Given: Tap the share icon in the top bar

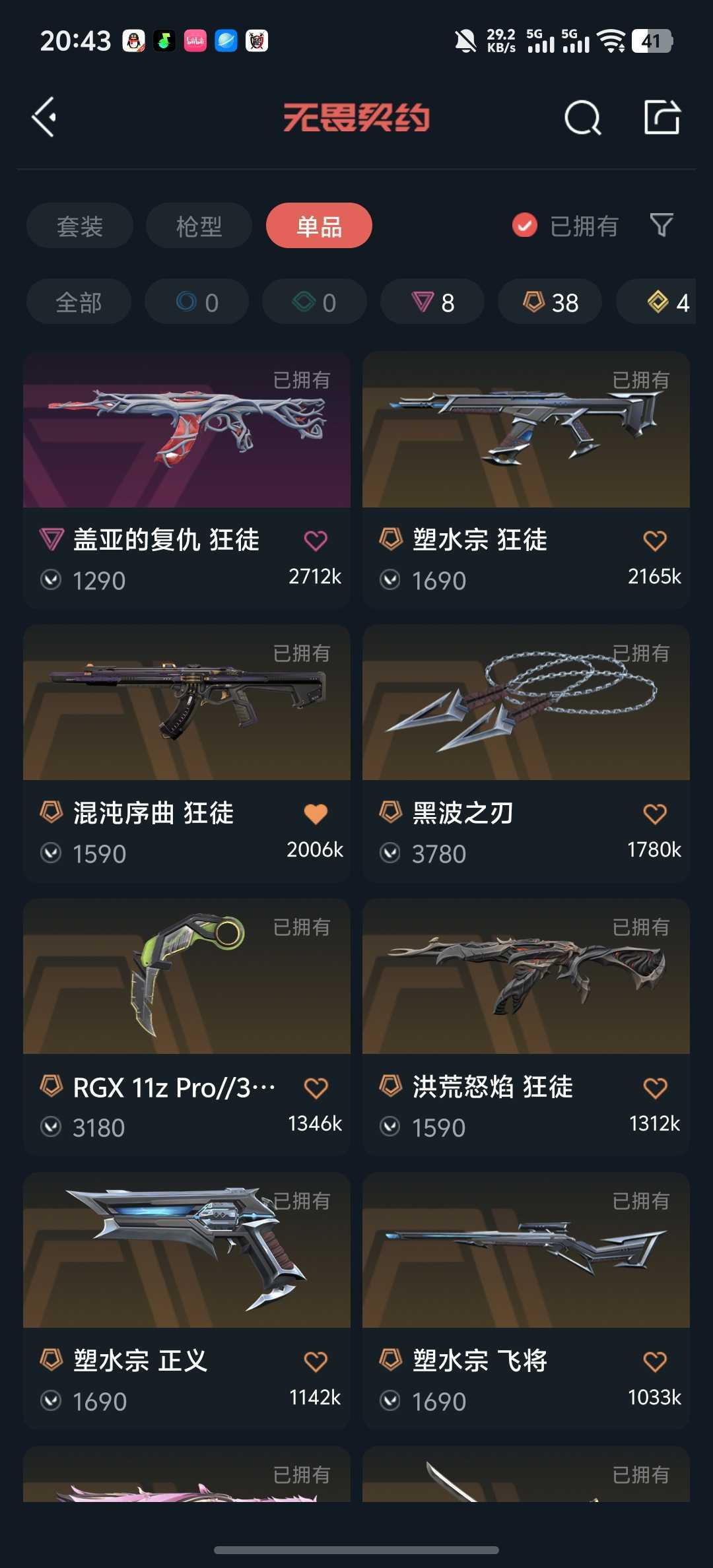Looking at the screenshot, I should click(662, 118).
